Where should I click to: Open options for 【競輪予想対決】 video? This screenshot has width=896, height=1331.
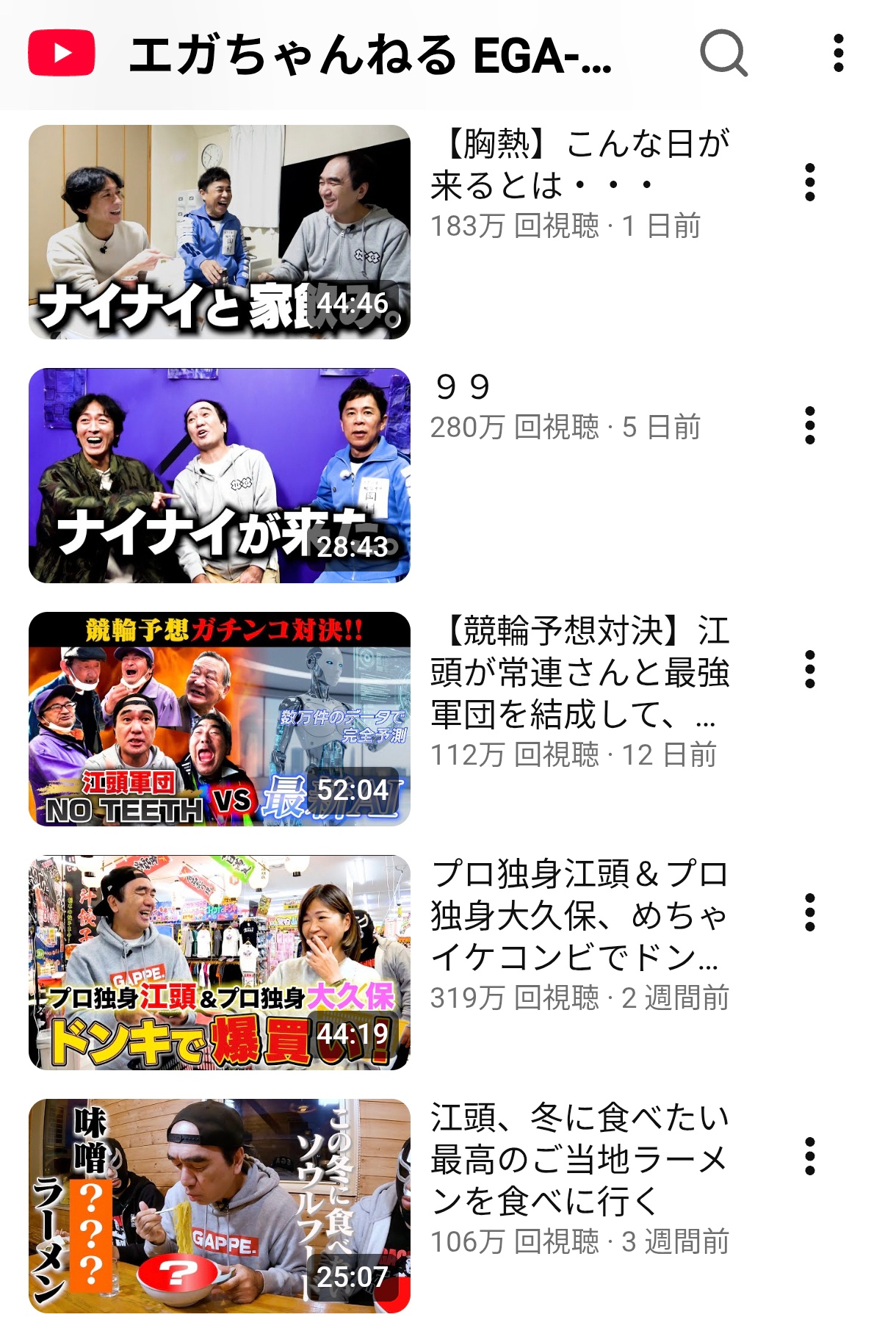[x=809, y=669]
